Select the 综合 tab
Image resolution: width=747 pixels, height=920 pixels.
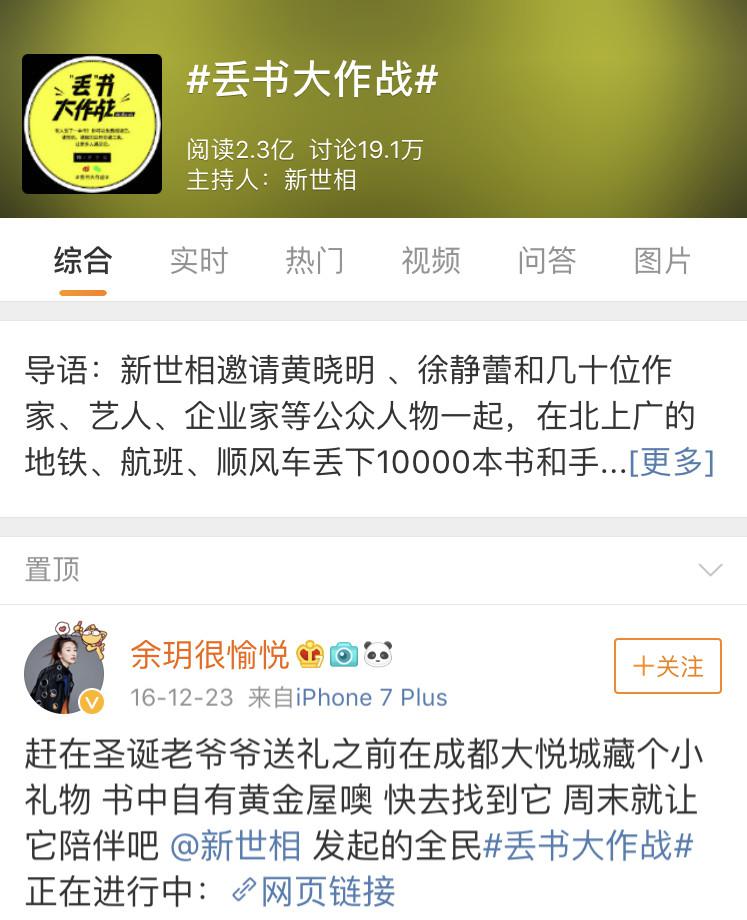click(83, 261)
